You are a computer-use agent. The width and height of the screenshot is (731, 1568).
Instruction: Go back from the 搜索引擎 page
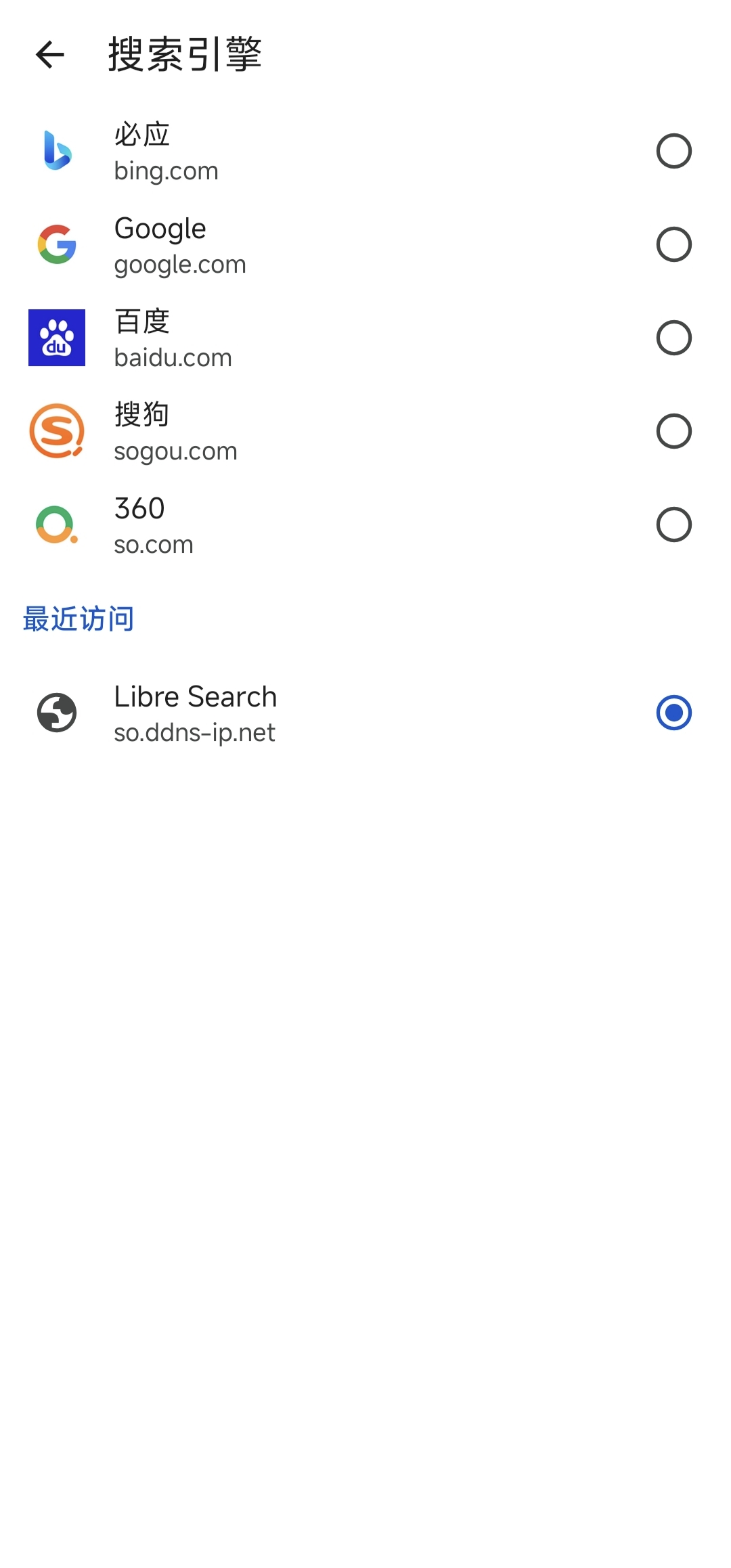(49, 55)
